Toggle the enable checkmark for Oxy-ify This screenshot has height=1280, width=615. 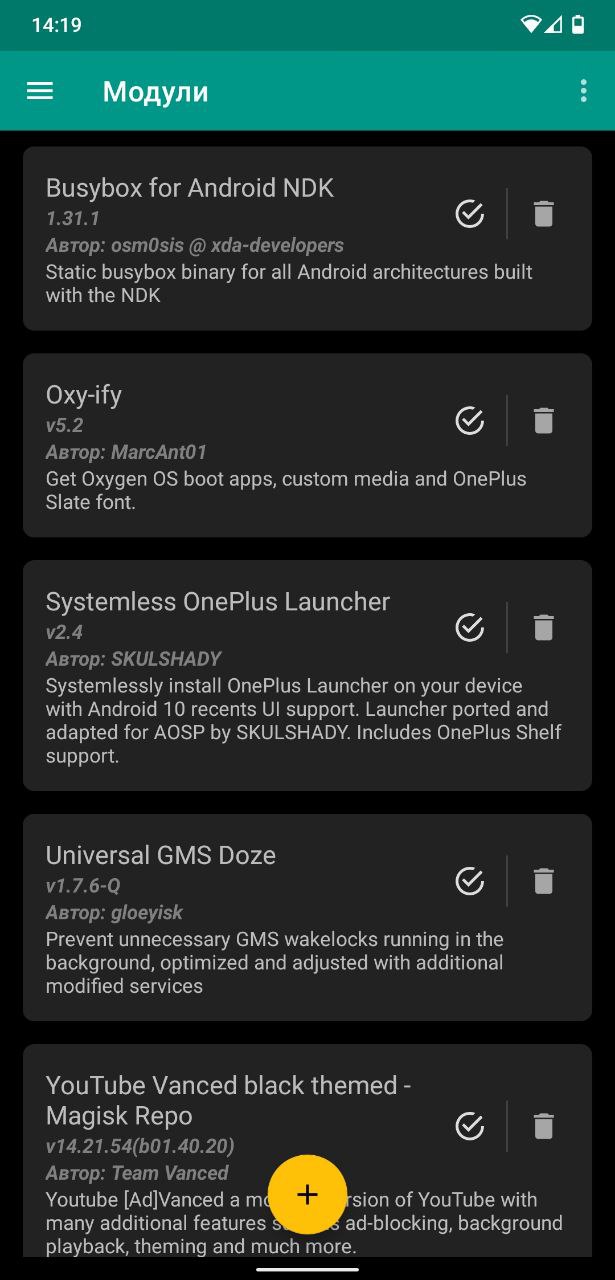coord(470,421)
